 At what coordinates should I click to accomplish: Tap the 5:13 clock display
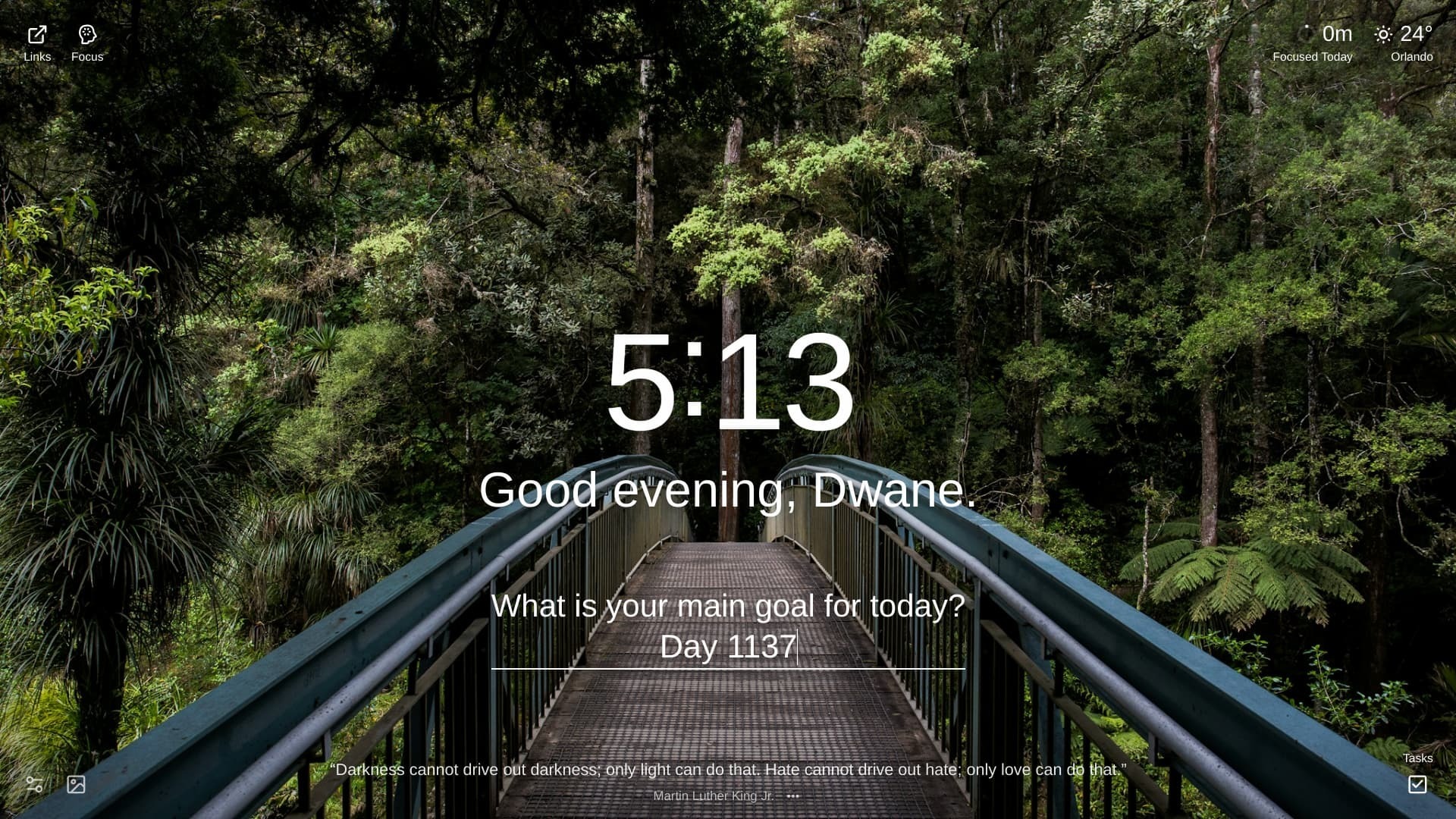(730, 383)
